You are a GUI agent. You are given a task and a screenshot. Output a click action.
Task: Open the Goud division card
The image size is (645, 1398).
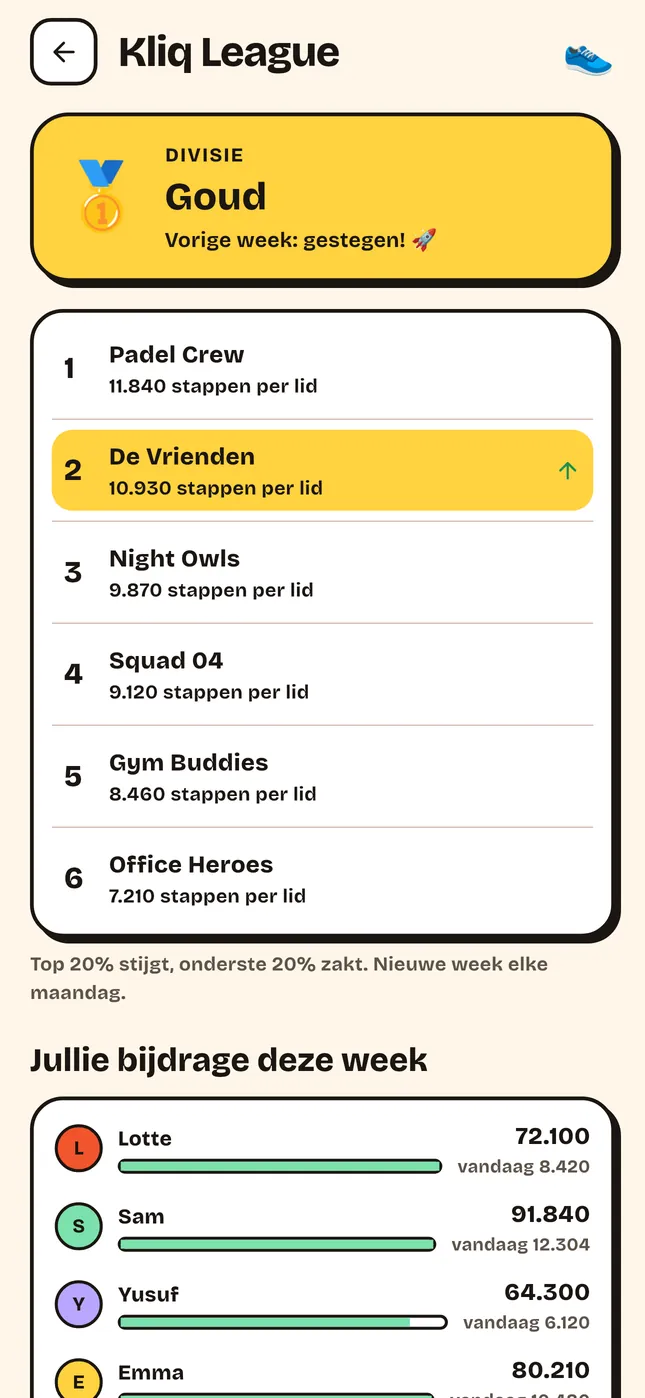point(321,196)
